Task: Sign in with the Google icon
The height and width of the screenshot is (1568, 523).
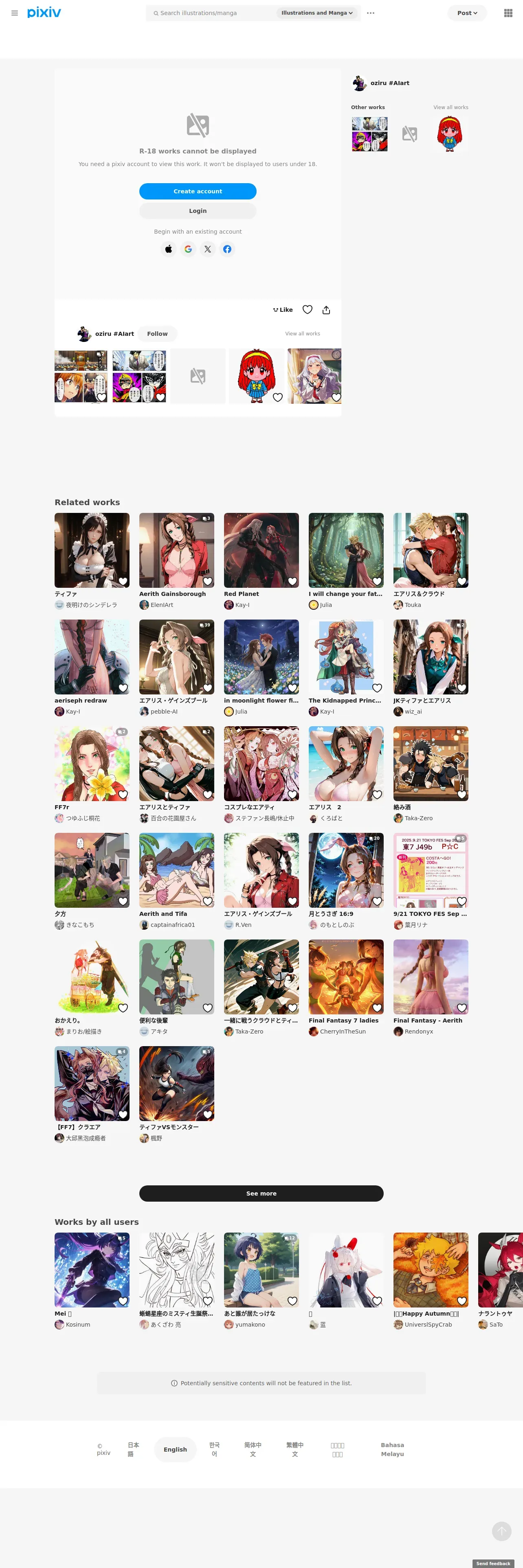Action: tap(188, 249)
